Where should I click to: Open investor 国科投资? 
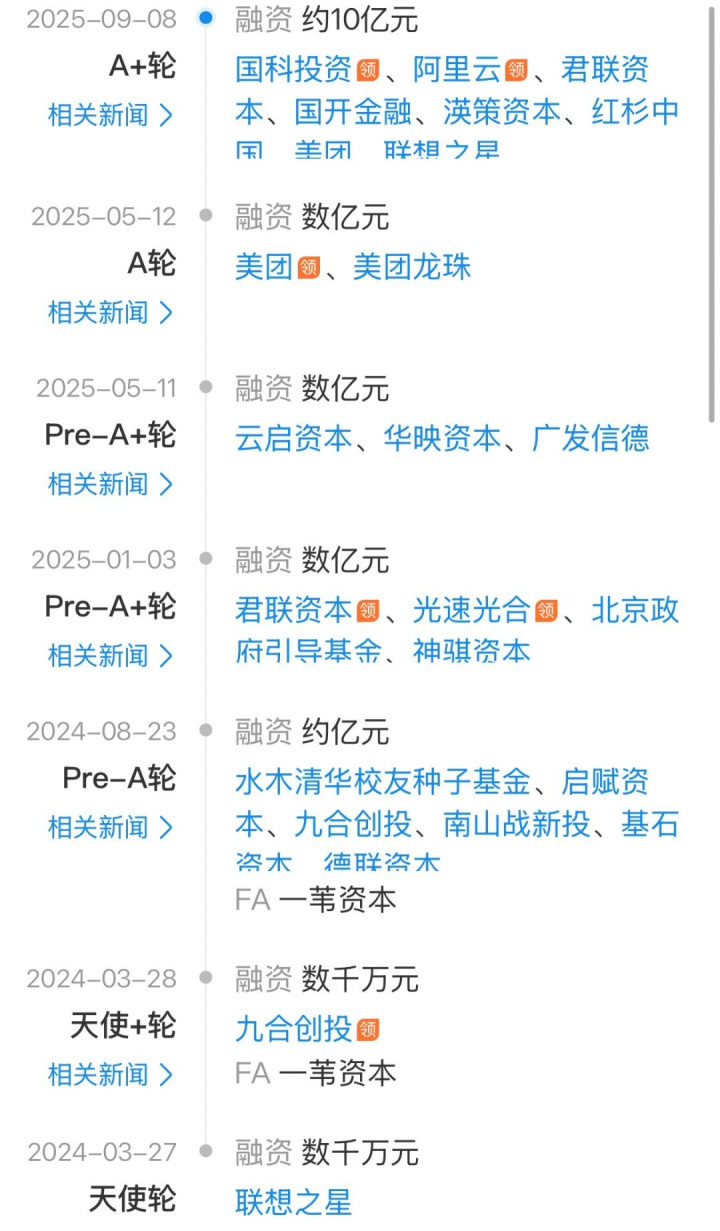coord(293,69)
